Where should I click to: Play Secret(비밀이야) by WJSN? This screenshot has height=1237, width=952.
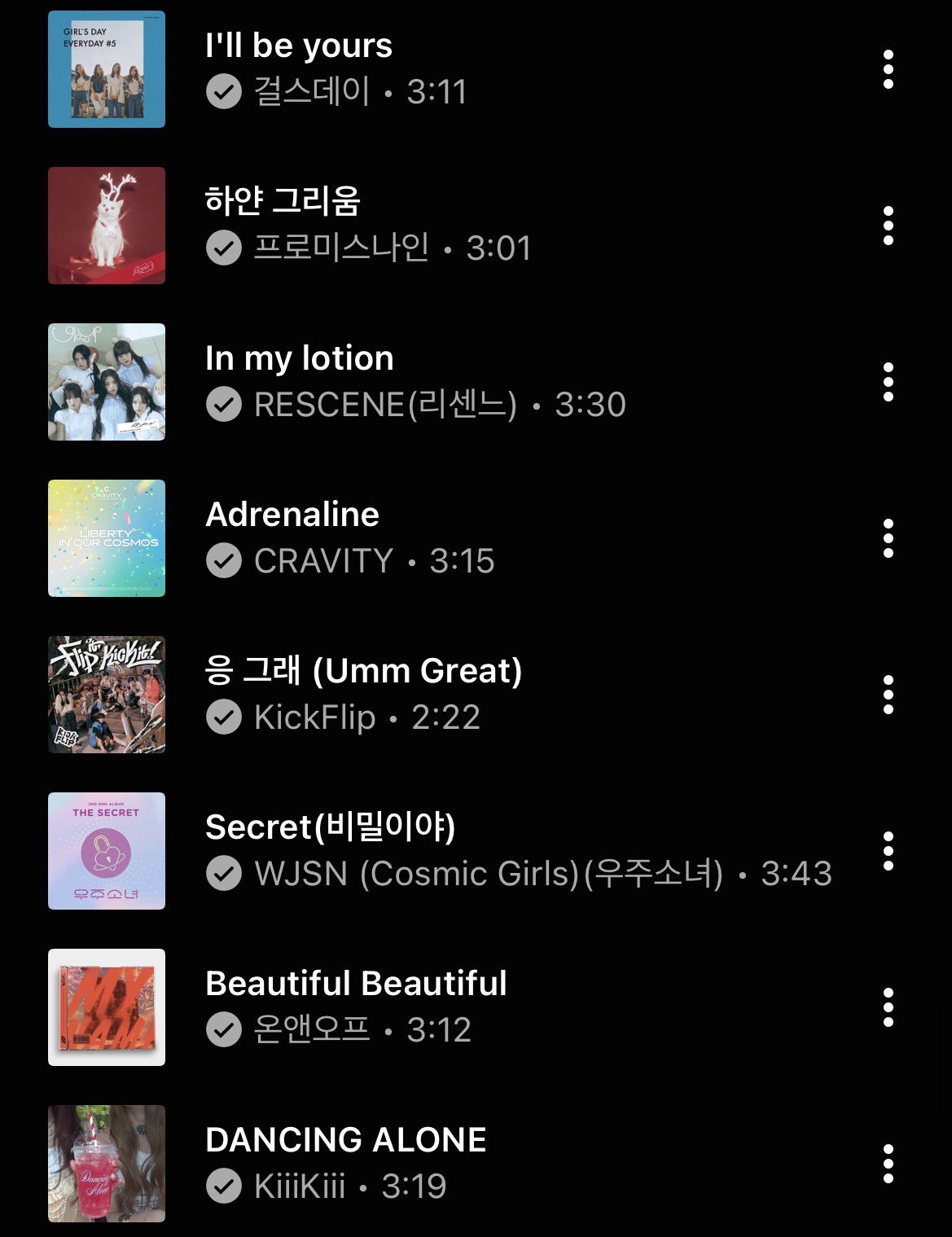tap(330, 827)
